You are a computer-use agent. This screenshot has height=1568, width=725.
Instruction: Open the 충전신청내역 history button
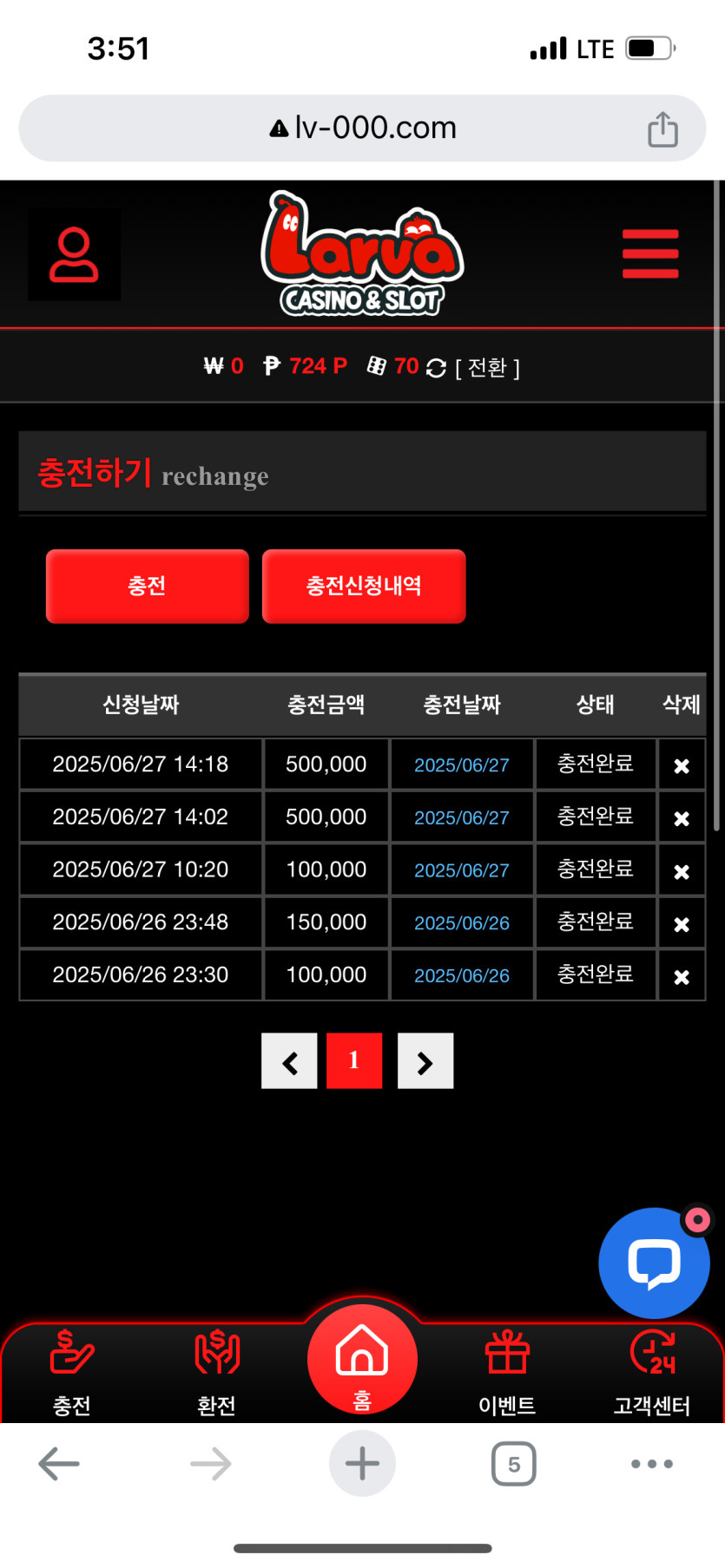coord(363,586)
